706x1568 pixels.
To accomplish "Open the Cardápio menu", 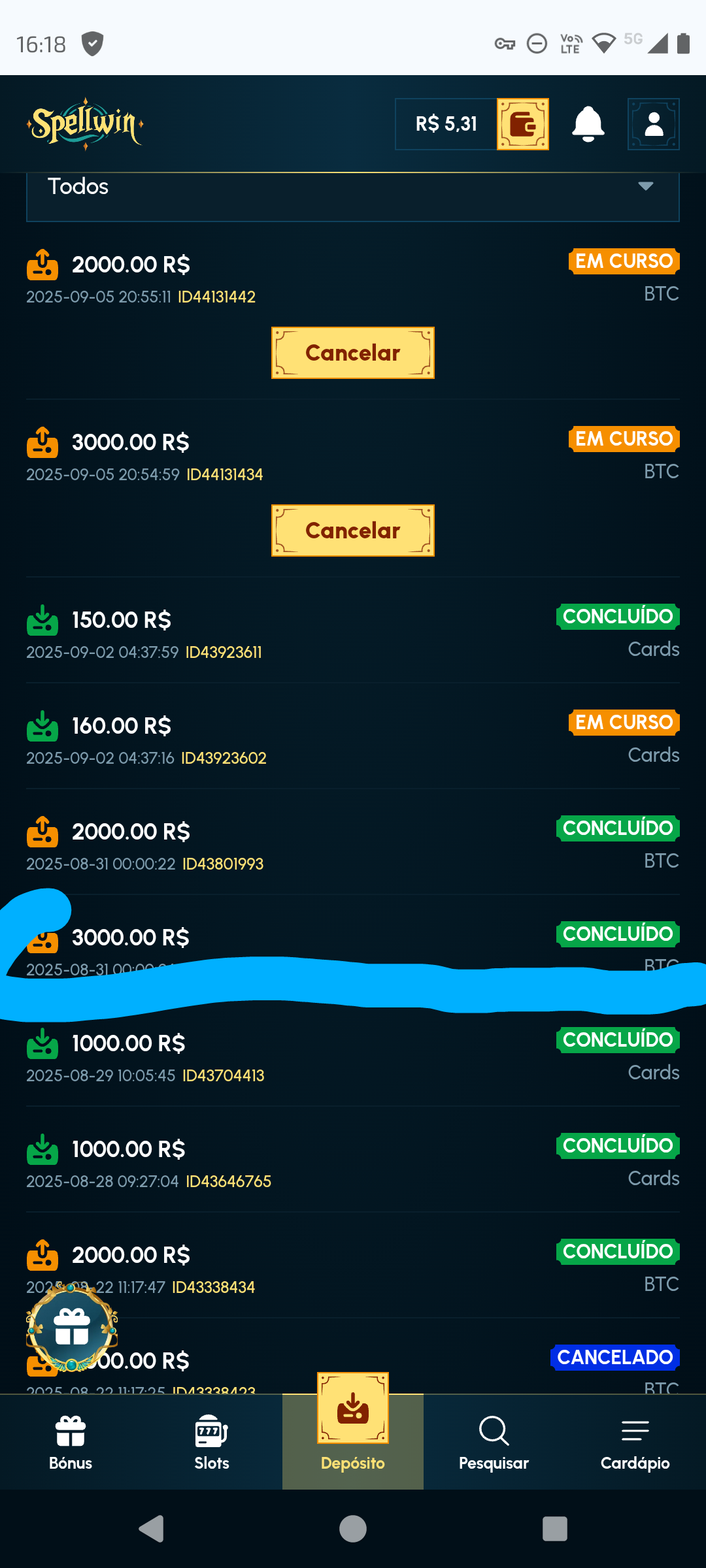I will tap(635, 1443).
